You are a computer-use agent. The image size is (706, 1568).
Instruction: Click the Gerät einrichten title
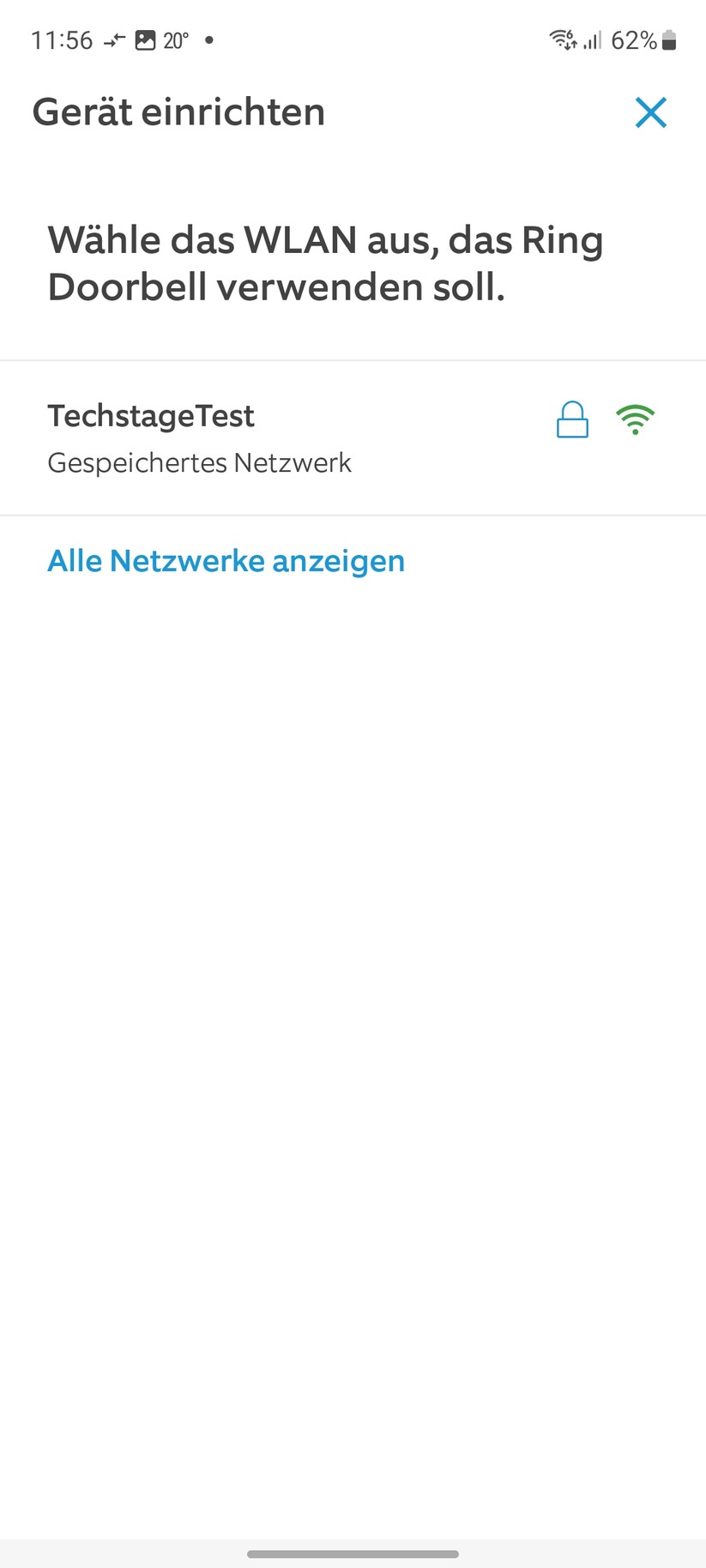[x=178, y=112]
